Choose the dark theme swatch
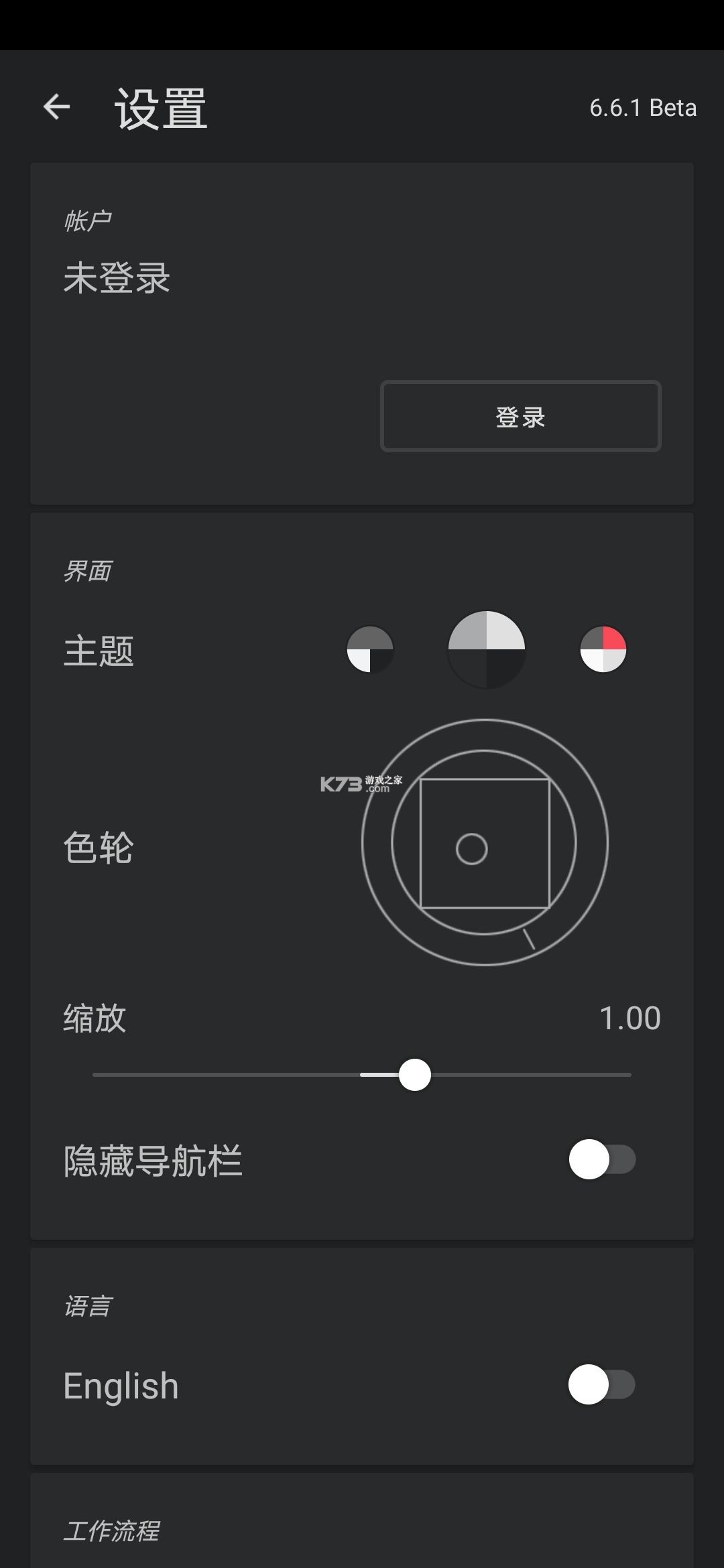The width and height of the screenshot is (724, 1568). tap(486, 649)
